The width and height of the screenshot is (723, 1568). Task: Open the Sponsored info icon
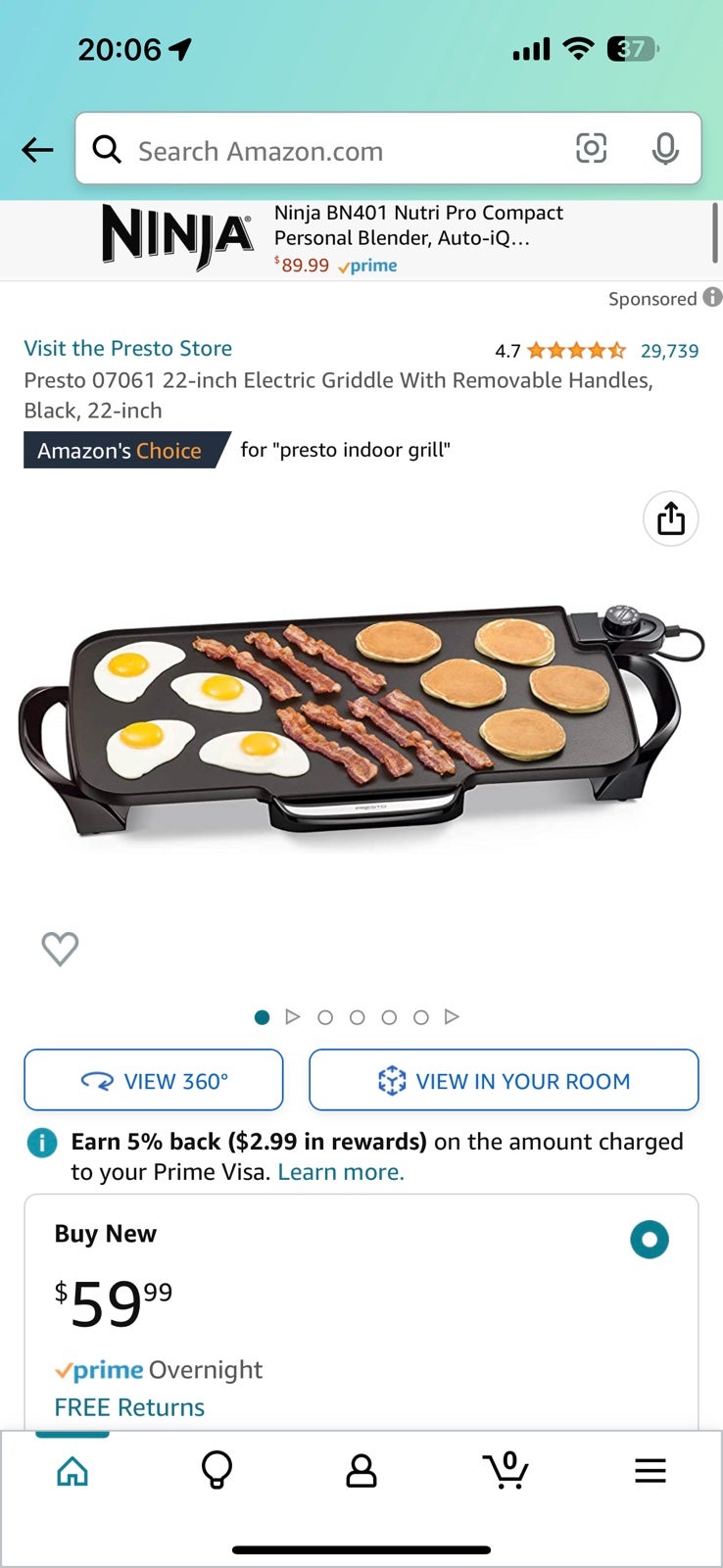[x=712, y=297]
